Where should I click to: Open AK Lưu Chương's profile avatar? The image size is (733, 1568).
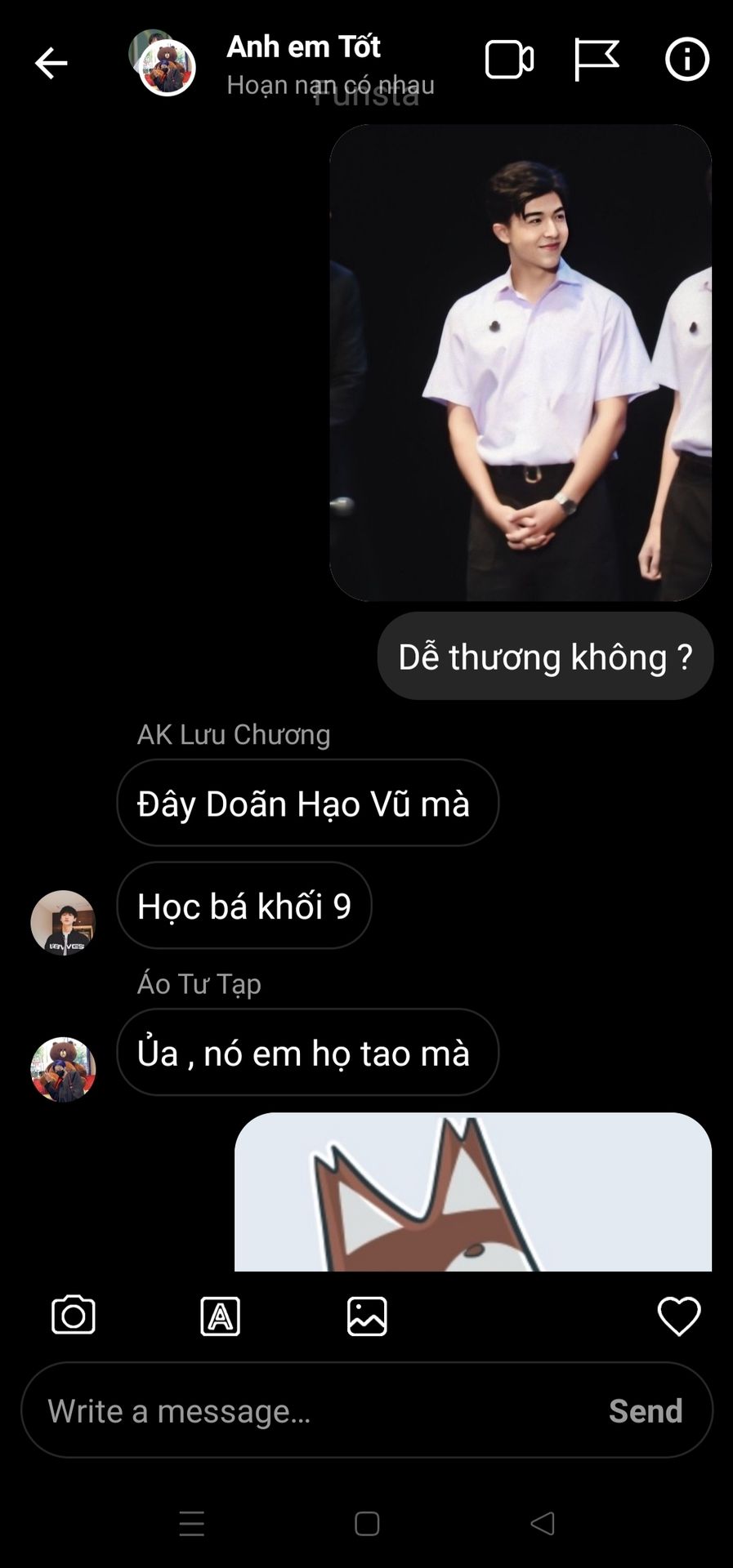(x=63, y=923)
